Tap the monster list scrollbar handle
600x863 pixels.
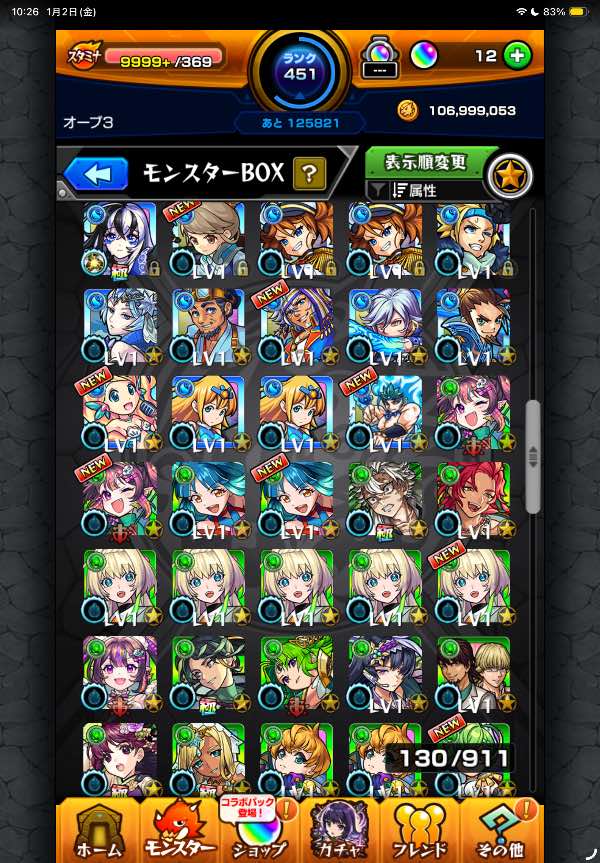[x=533, y=457]
